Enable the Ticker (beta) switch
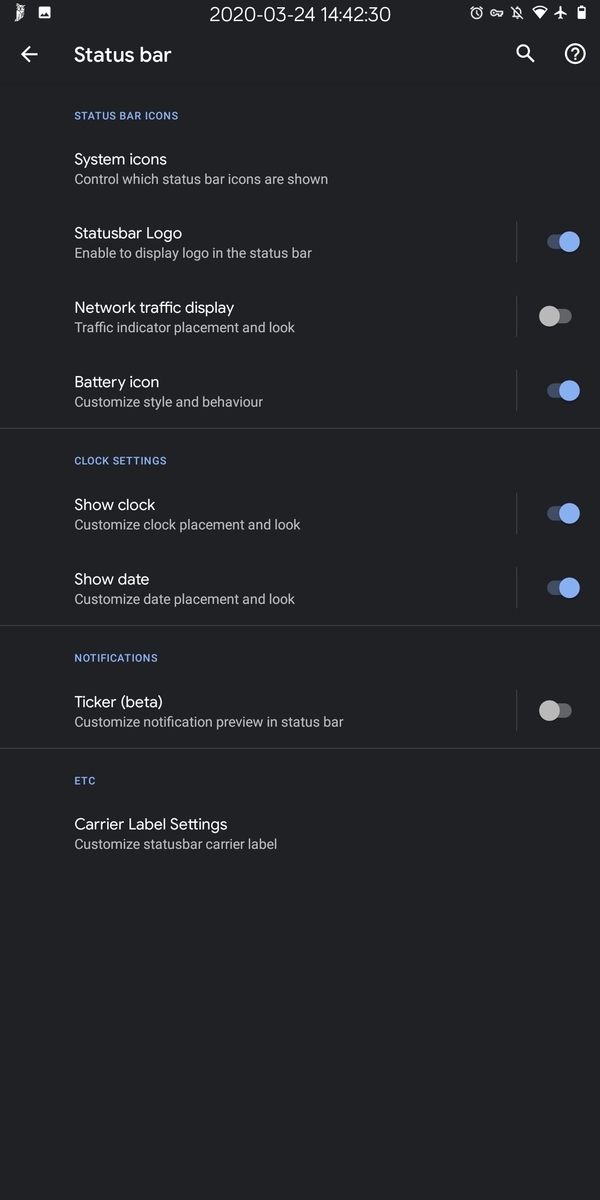600x1200 pixels. pos(555,711)
